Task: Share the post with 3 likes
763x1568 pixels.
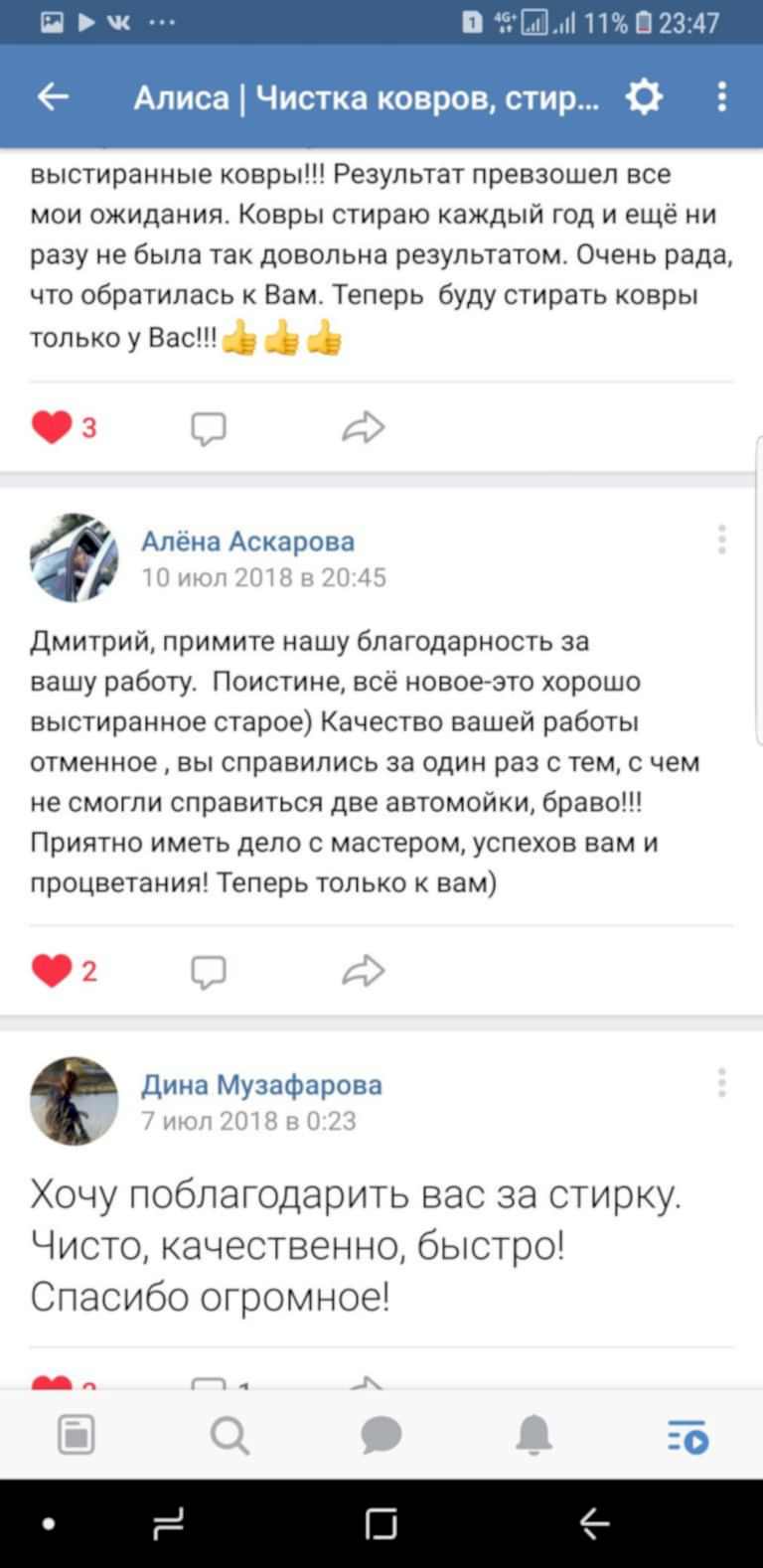Action: pos(363,427)
